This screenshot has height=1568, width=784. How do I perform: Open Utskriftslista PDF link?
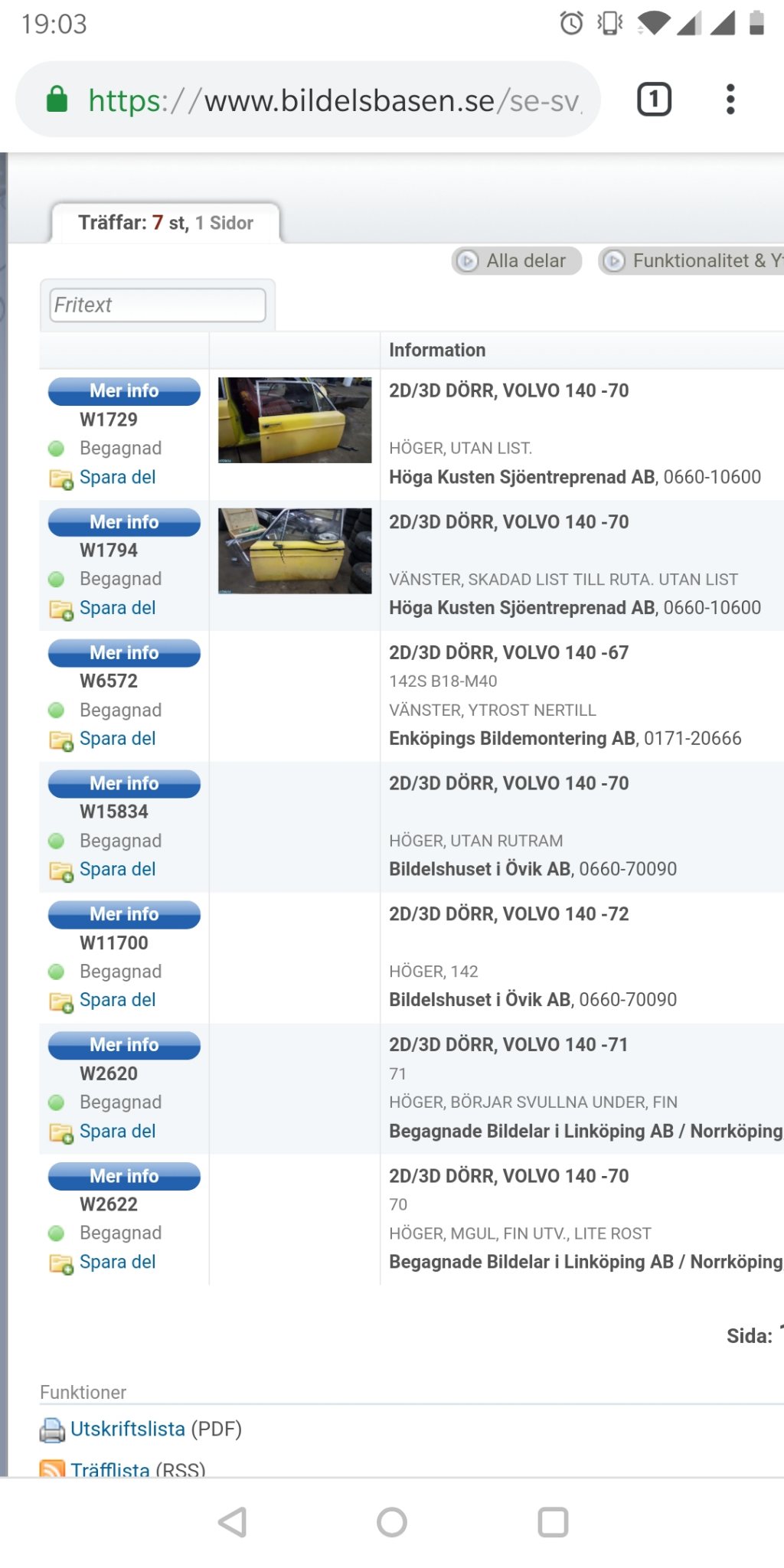click(x=128, y=1429)
